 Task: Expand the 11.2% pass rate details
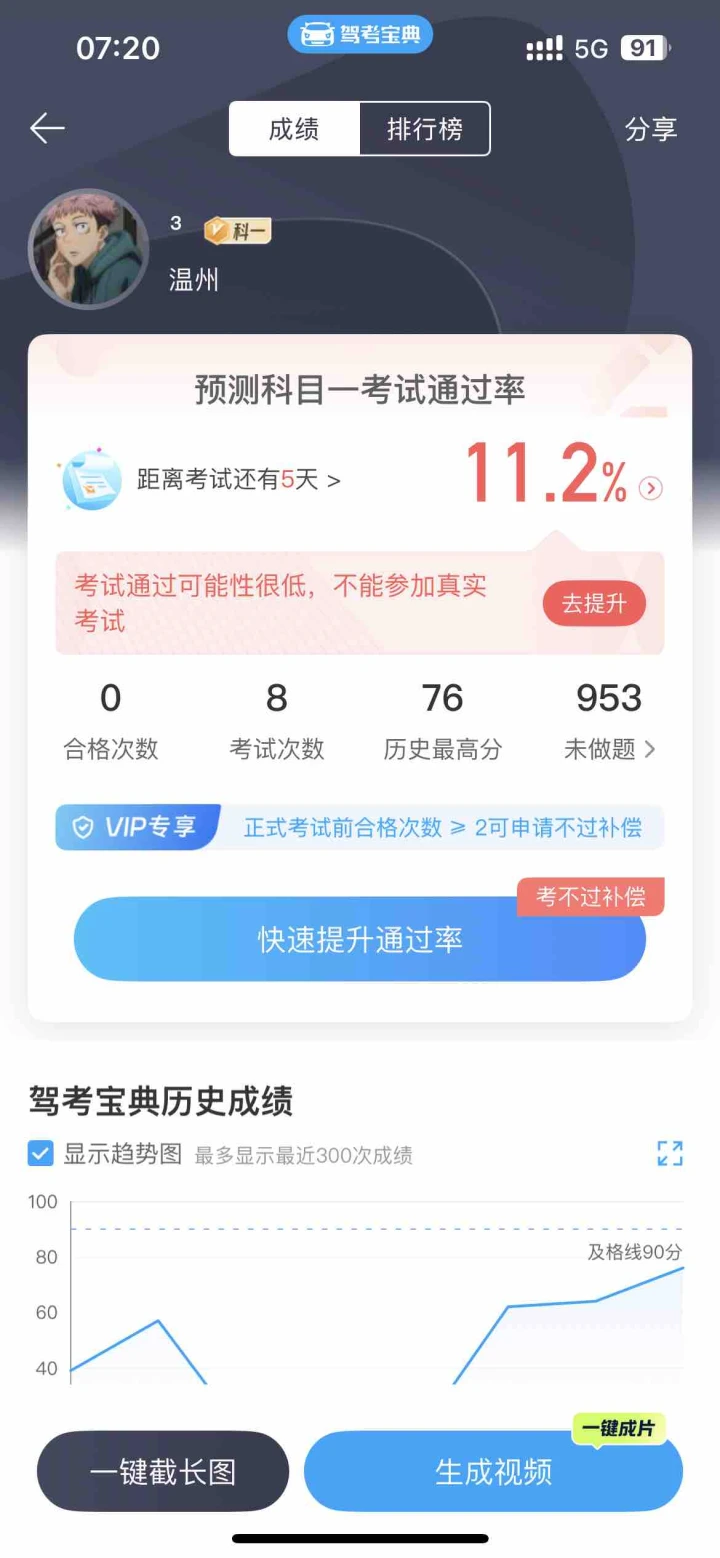click(651, 488)
